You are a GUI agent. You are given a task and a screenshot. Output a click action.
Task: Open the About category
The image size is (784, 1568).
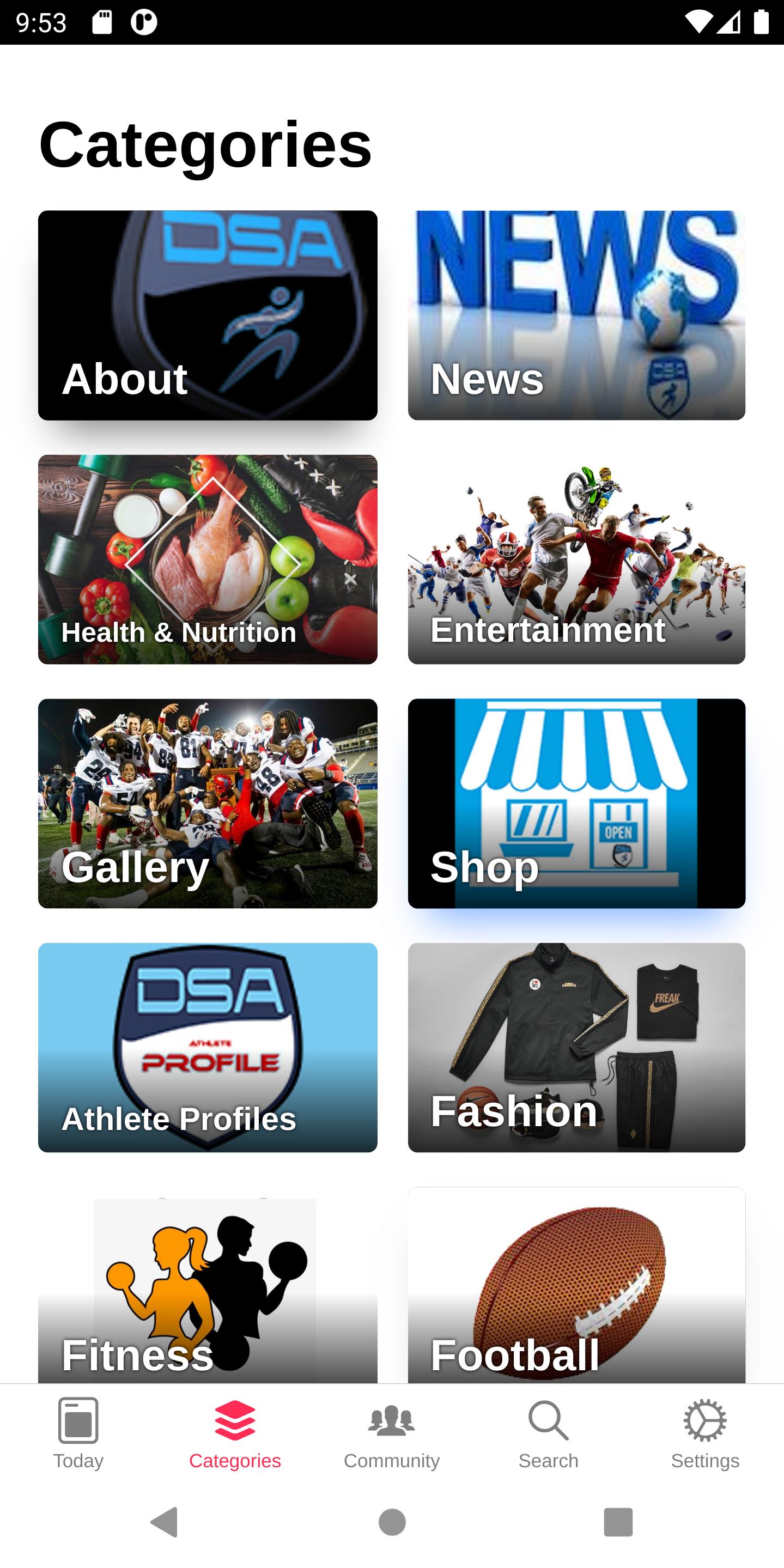(x=208, y=315)
